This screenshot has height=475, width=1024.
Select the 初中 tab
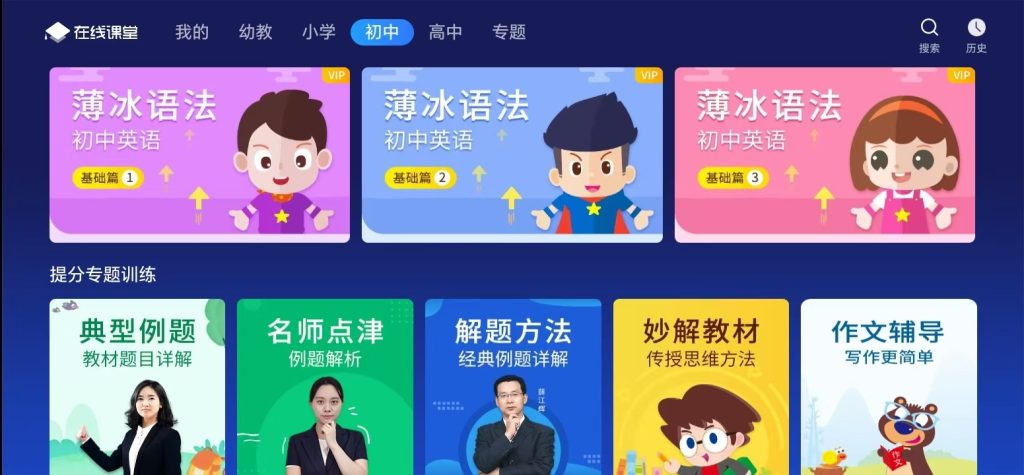[382, 32]
